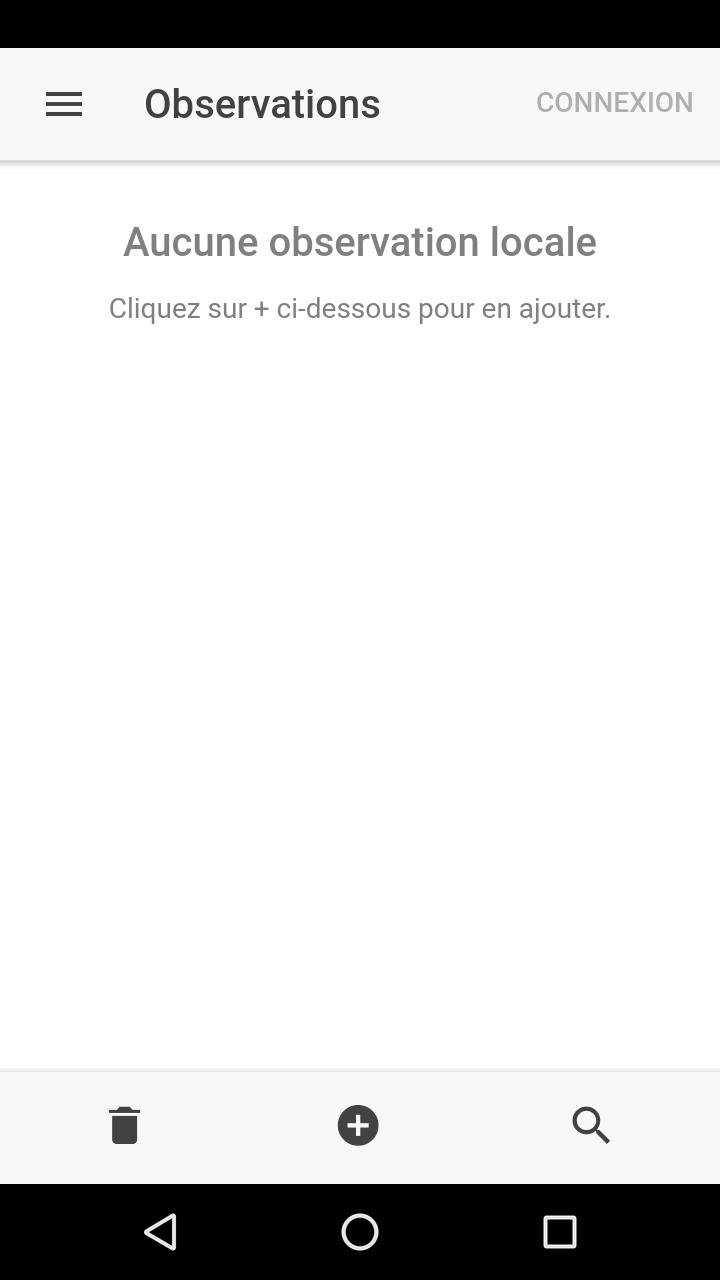Viewport: 720px width, 1280px height.
Task: Tap the Android back navigation arrow
Action: click(161, 1232)
